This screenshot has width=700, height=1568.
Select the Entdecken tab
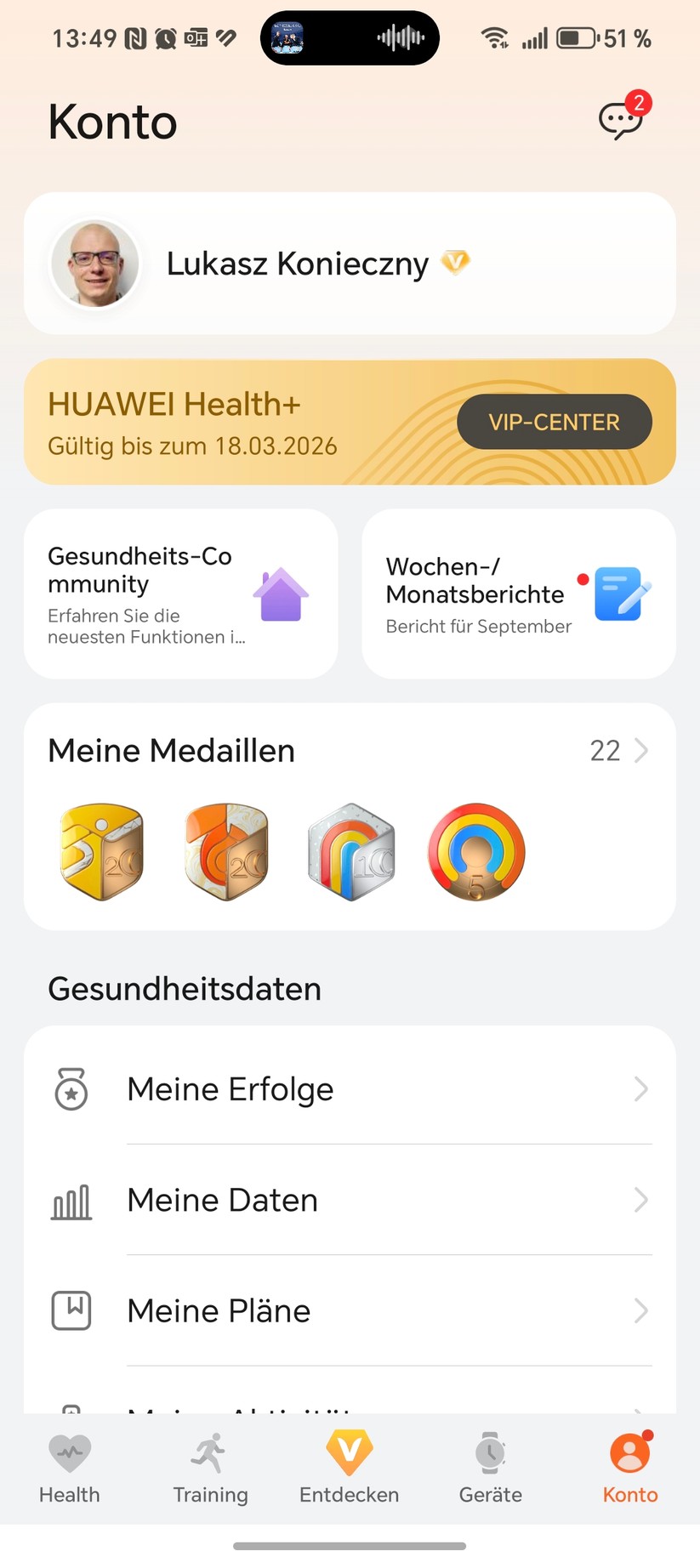[x=350, y=1468]
